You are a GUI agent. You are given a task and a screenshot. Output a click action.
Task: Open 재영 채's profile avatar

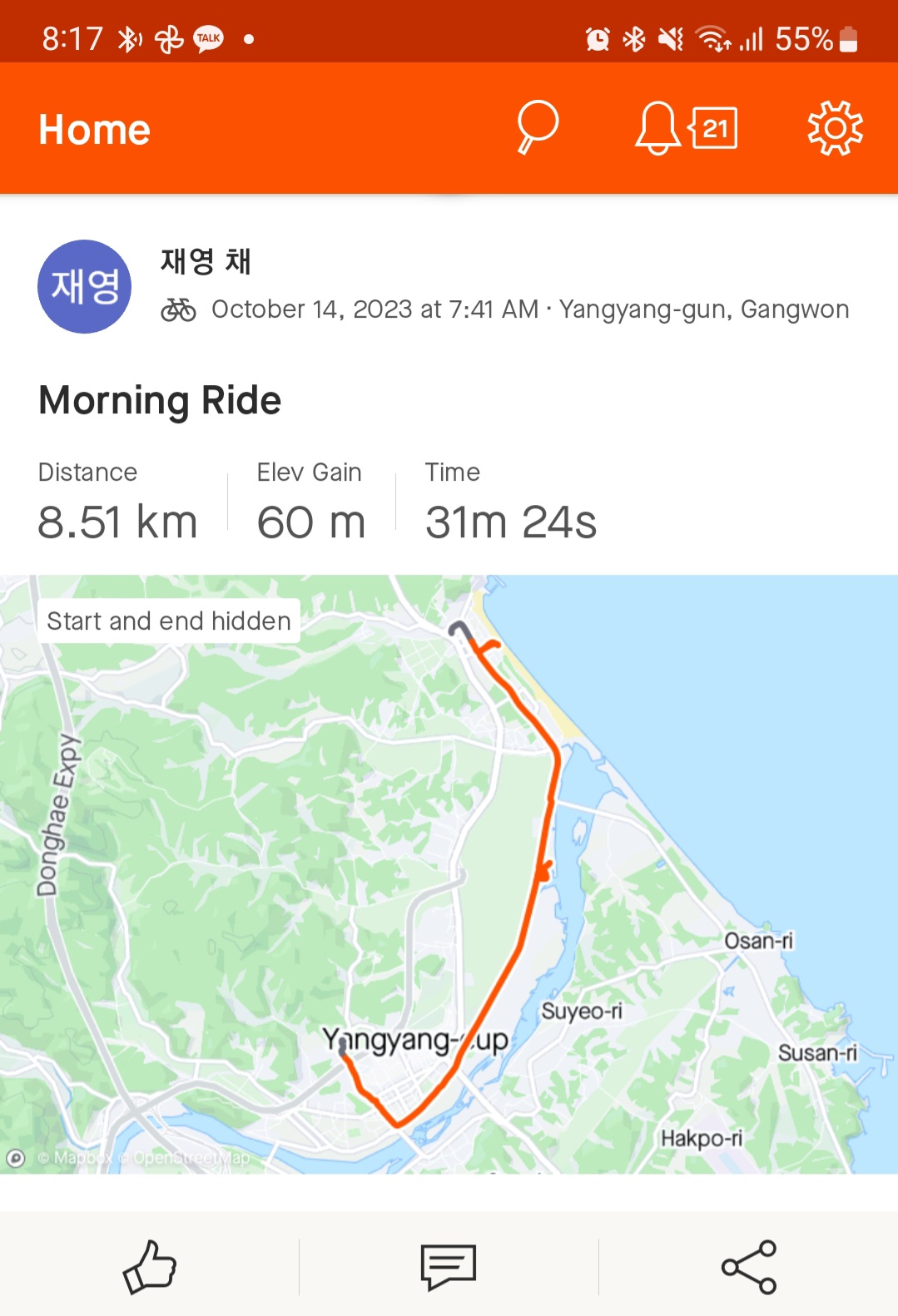(84, 287)
